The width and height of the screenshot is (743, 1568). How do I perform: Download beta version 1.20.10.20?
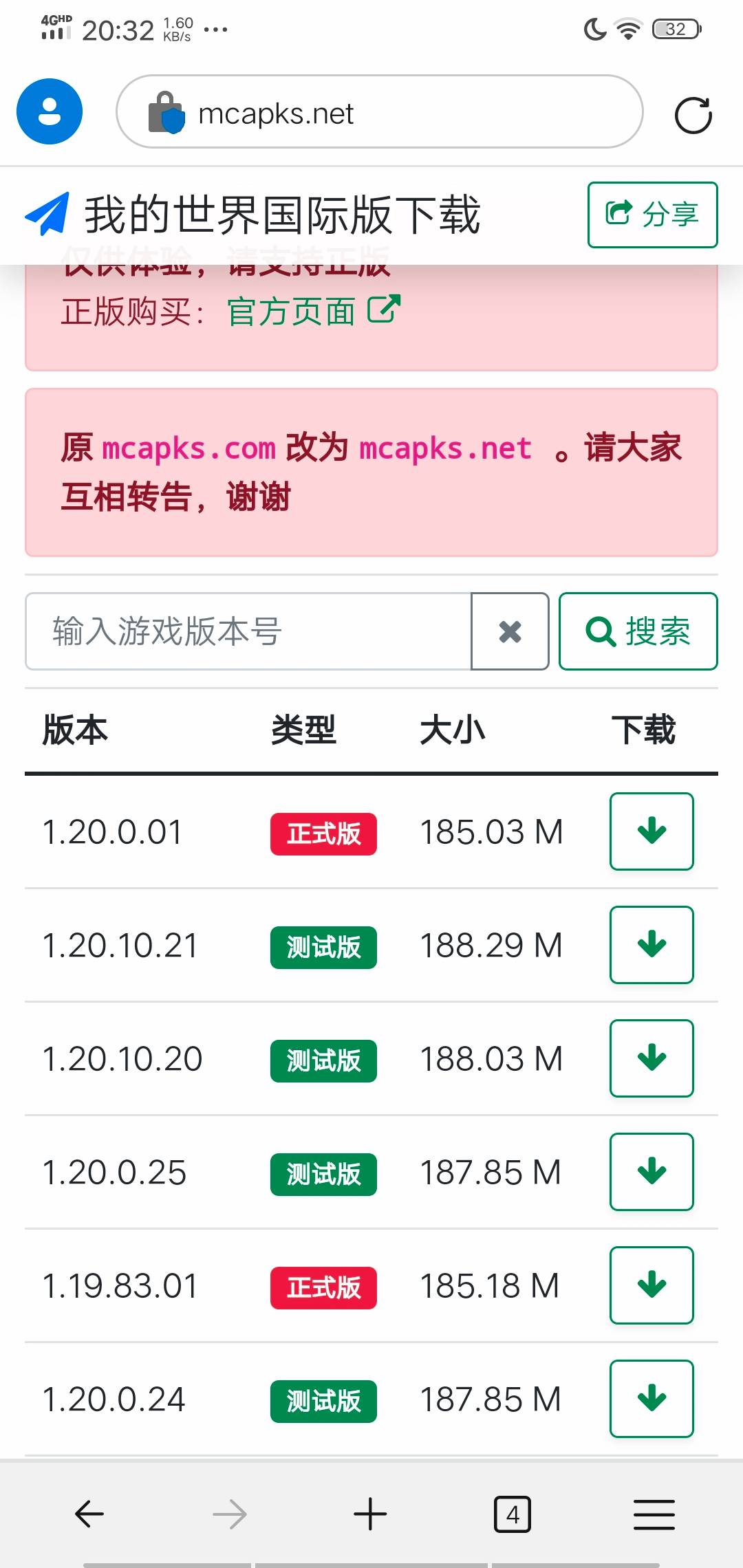click(x=652, y=1058)
